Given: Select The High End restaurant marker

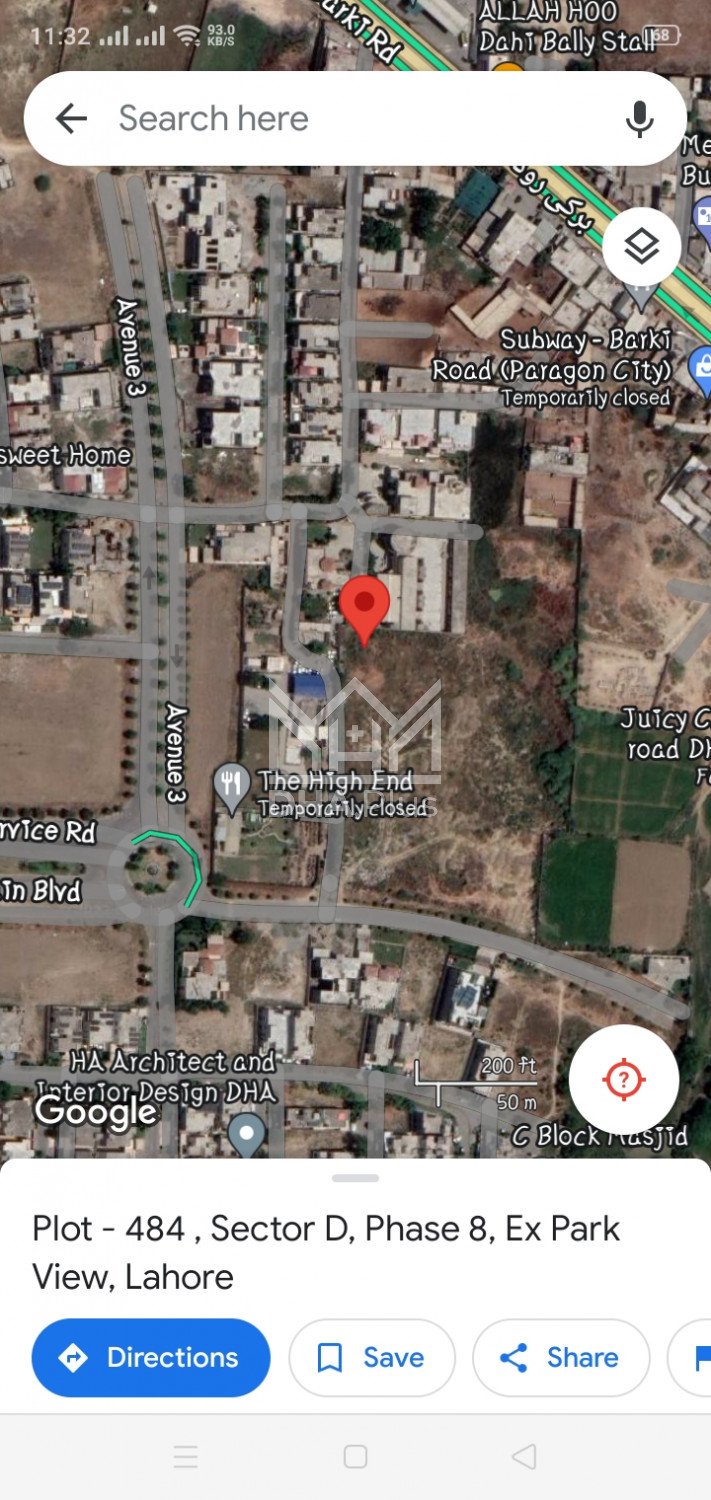Looking at the screenshot, I should pos(232,787).
